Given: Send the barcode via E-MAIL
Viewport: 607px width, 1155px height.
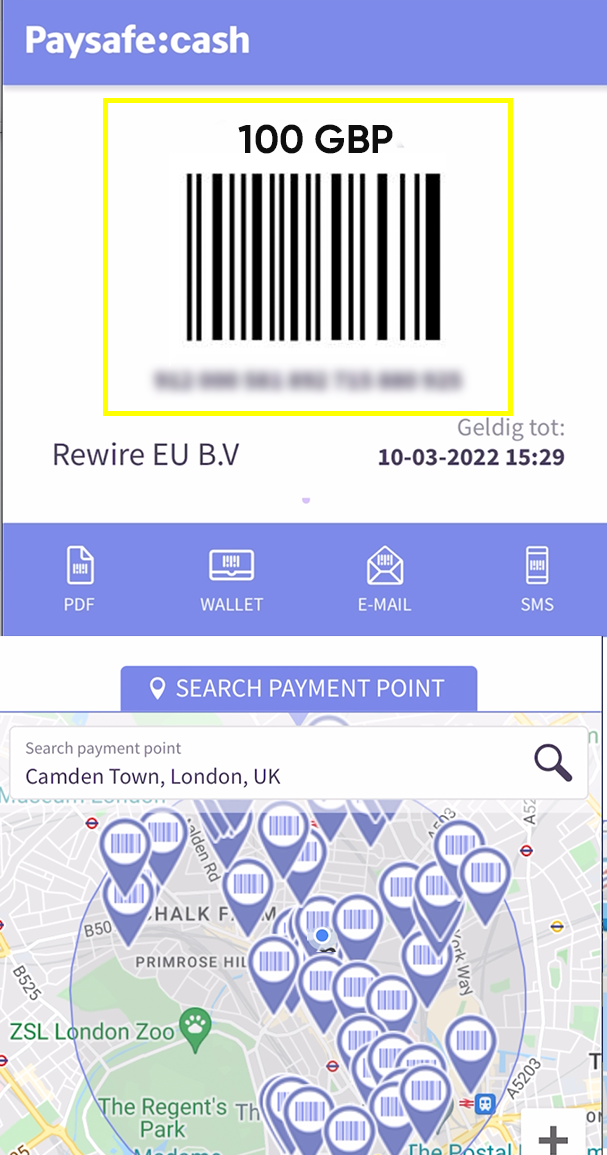Looking at the screenshot, I should [385, 578].
